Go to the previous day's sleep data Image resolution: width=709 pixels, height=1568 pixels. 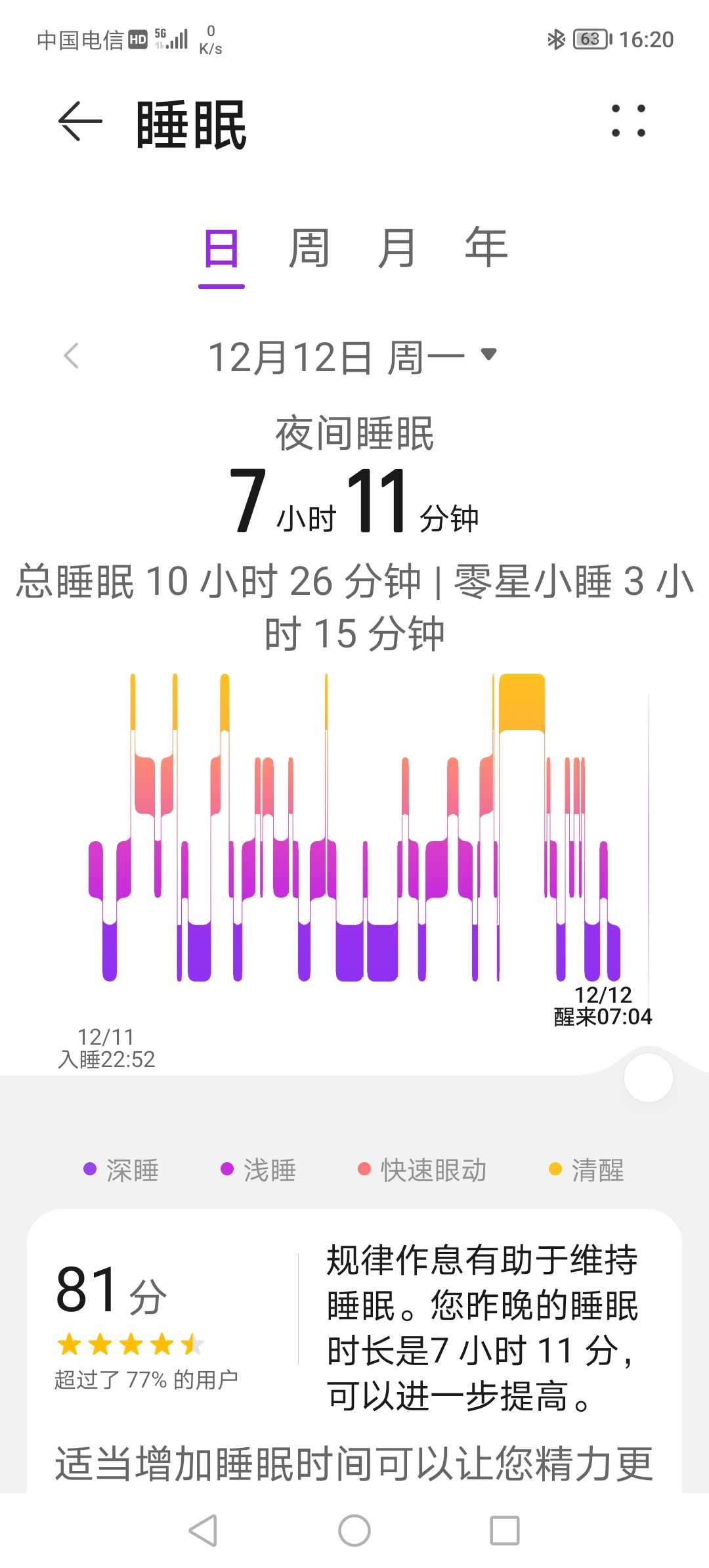click(72, 356)
